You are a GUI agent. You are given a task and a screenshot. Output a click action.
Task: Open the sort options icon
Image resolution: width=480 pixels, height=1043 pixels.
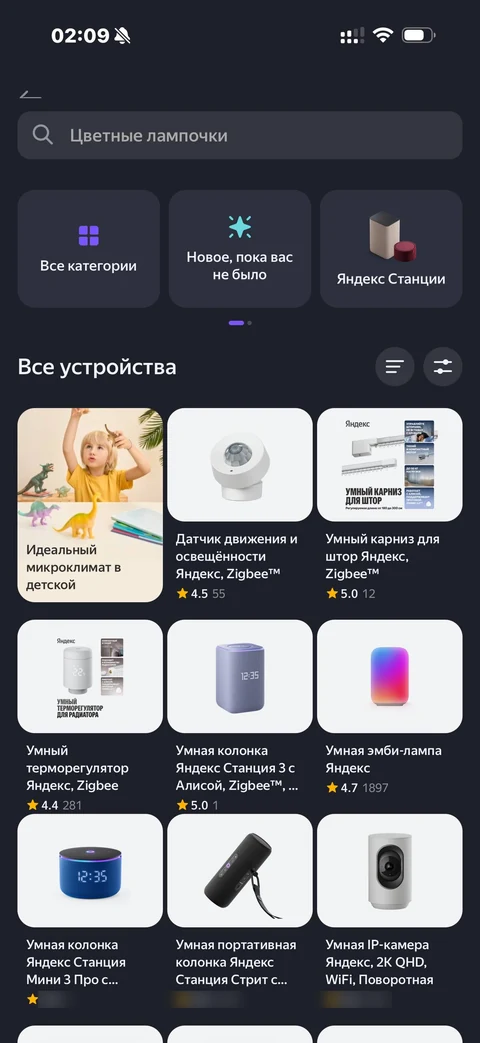[x=395, y=367]
